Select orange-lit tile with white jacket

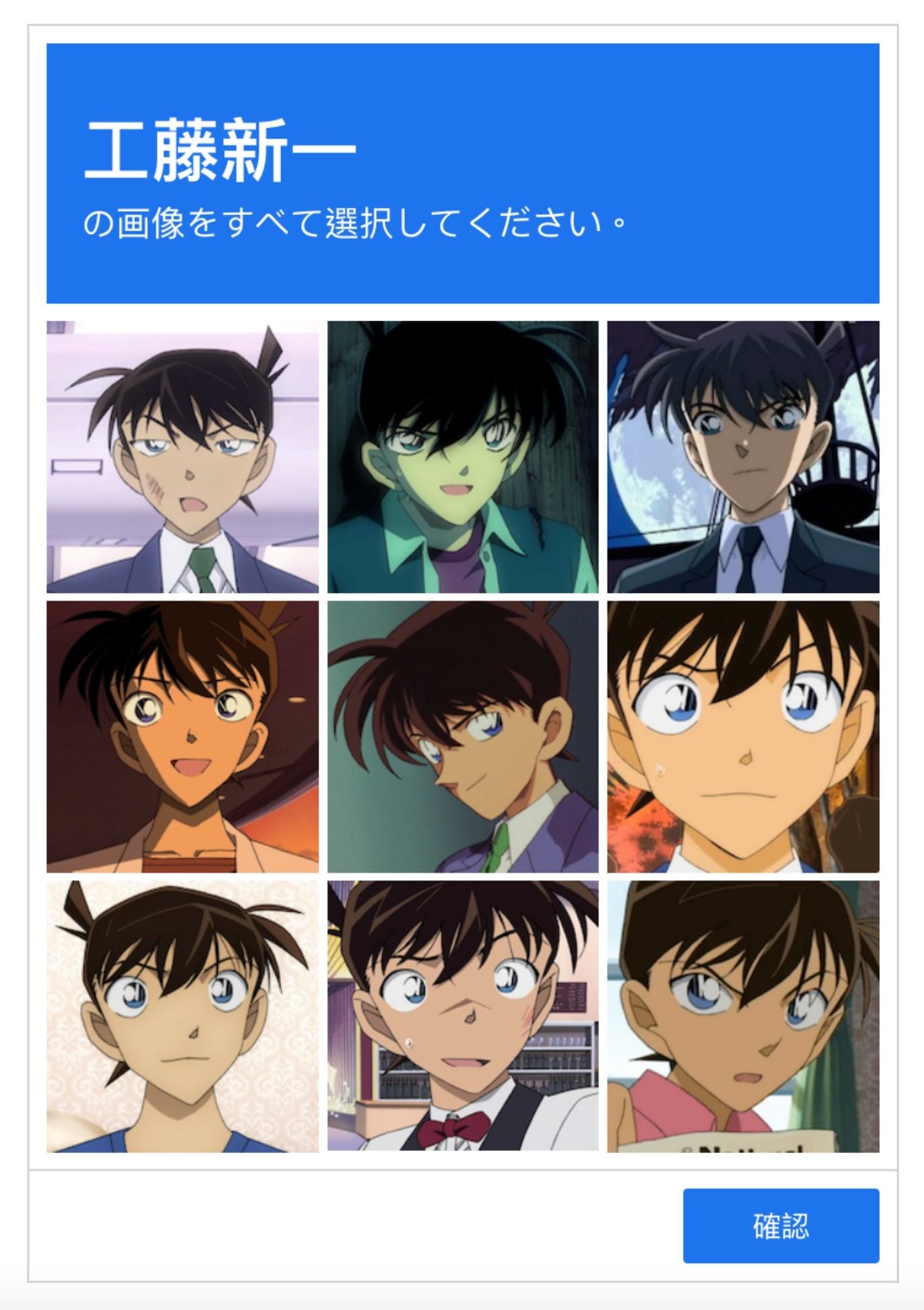tap(182, 737)
